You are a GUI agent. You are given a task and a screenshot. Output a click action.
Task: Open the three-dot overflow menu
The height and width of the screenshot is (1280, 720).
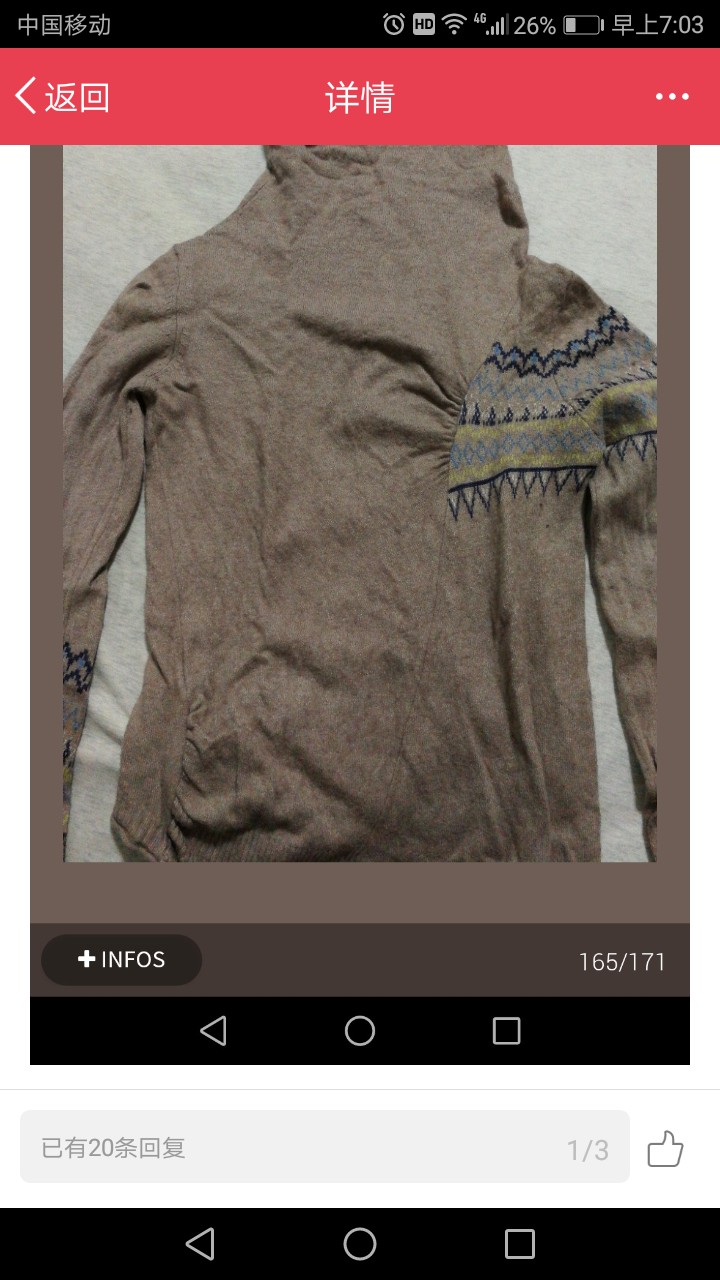[672, 97]
